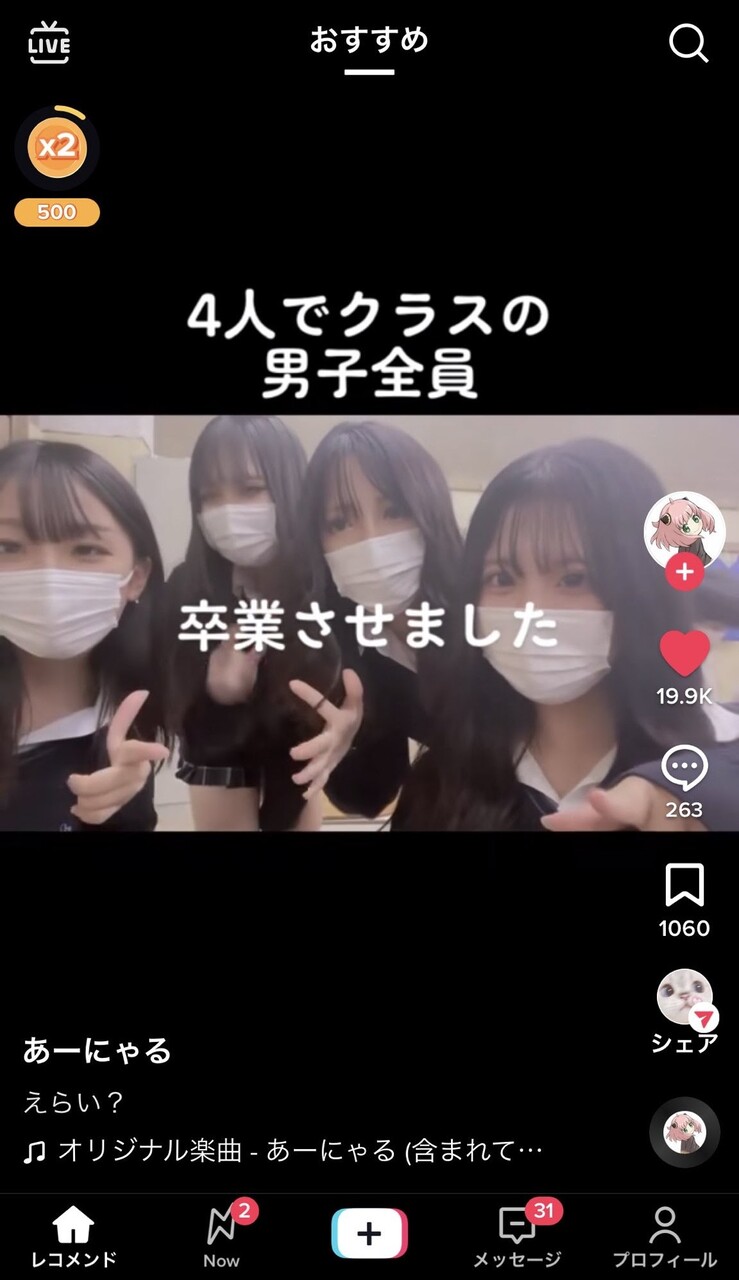Like the video with heart icon
739x1280 pixels.
tap(685, 654)
